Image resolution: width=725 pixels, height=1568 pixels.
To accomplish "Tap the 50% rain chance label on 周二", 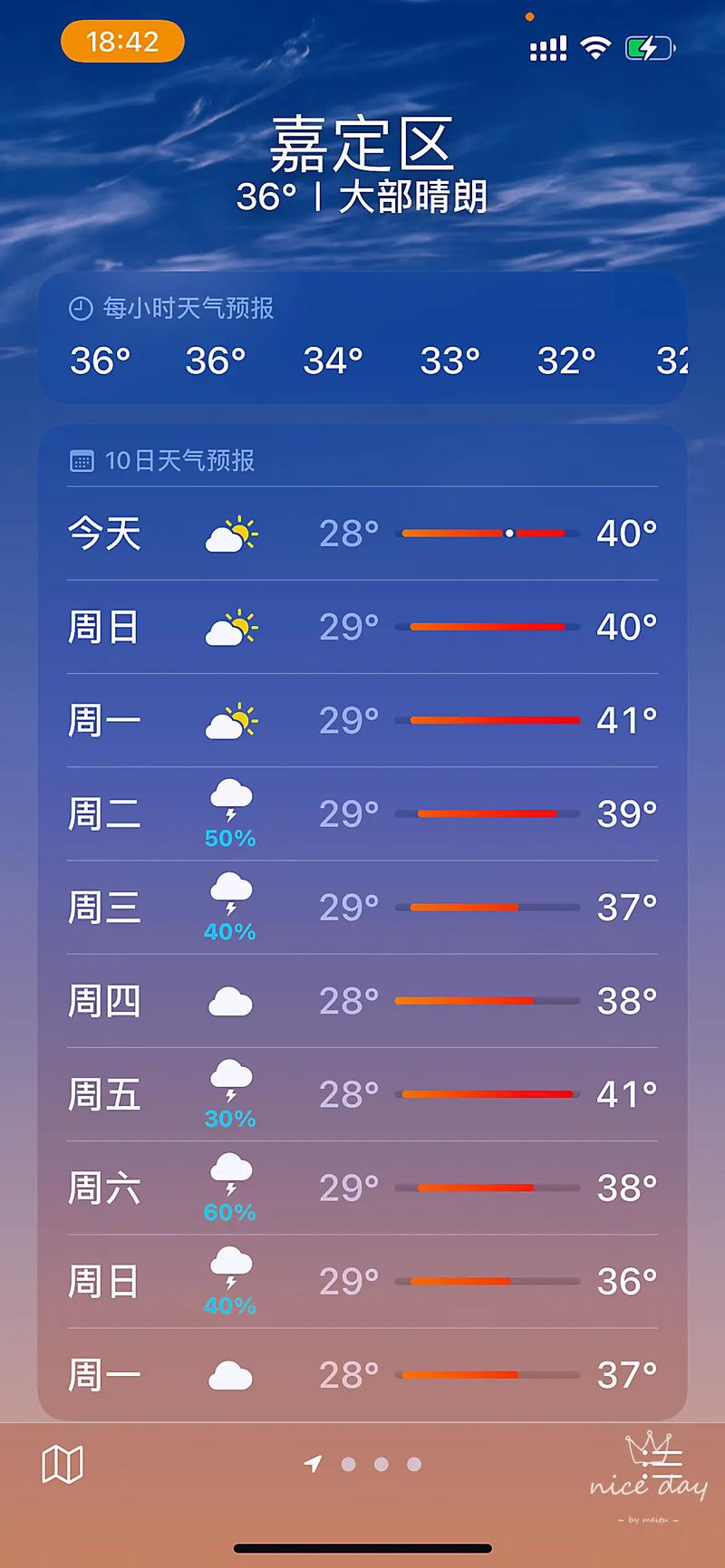I will tap(229, 839).
